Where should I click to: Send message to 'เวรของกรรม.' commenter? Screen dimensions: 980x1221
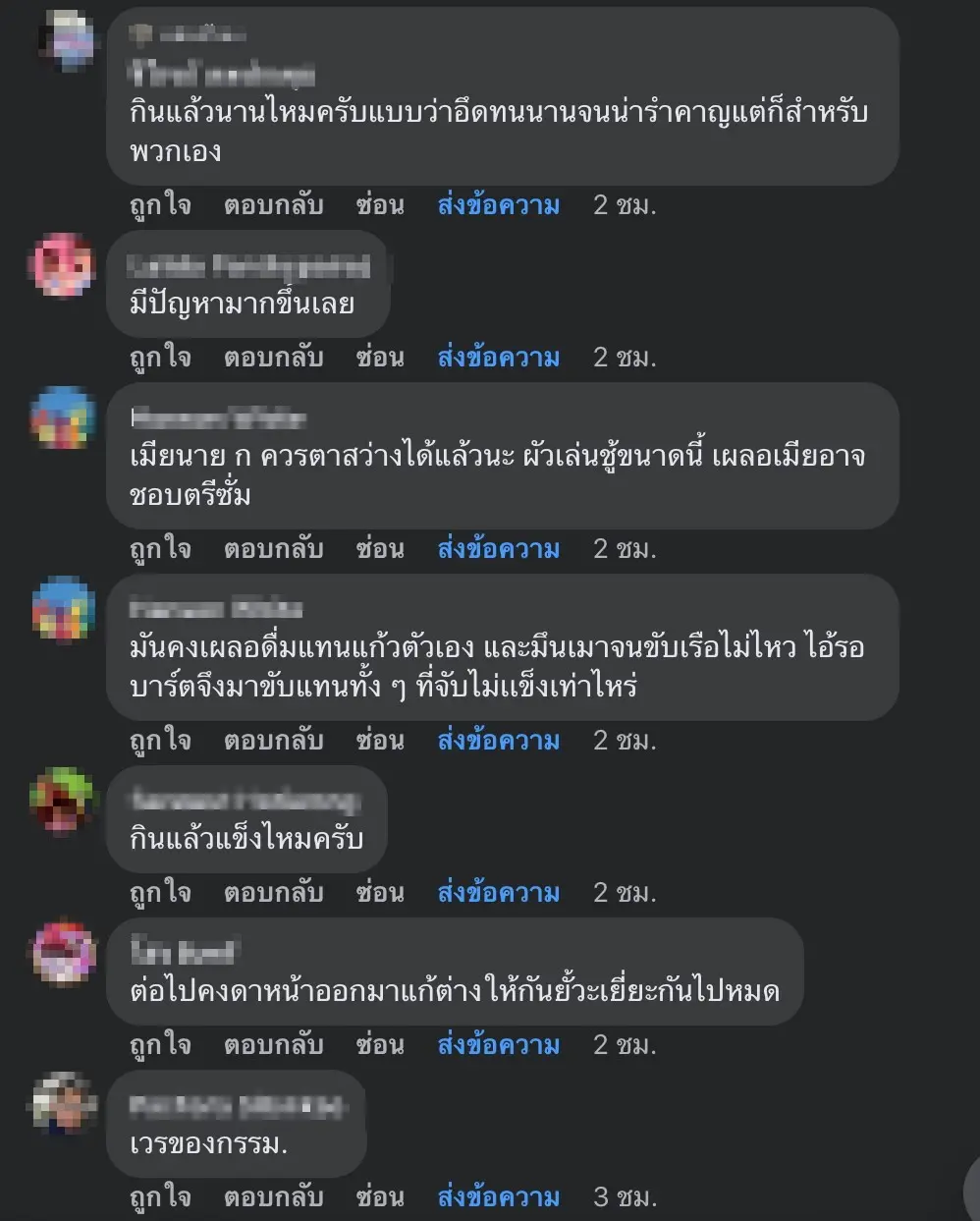[x=498, y=1197]
